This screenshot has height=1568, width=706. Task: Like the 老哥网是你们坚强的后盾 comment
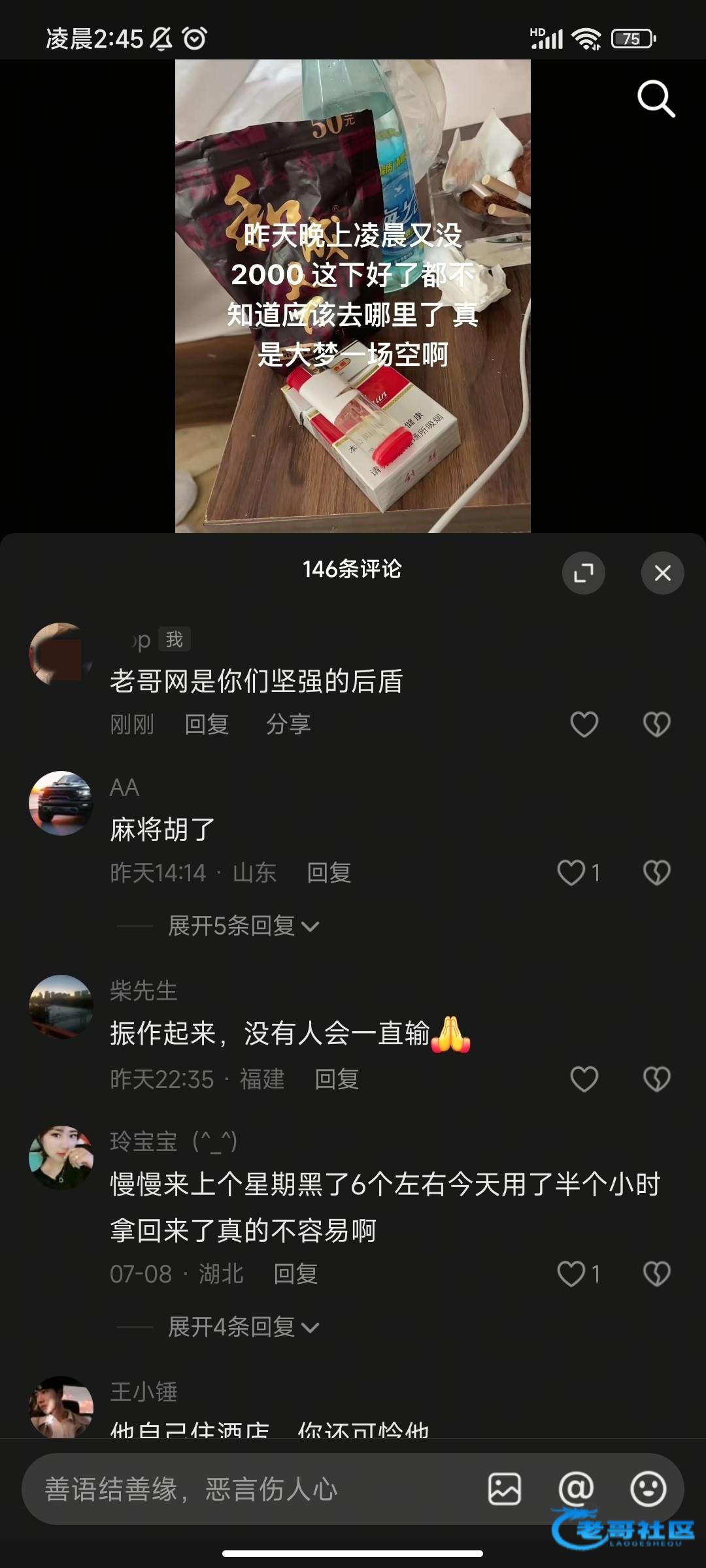[x=584, y=725]
